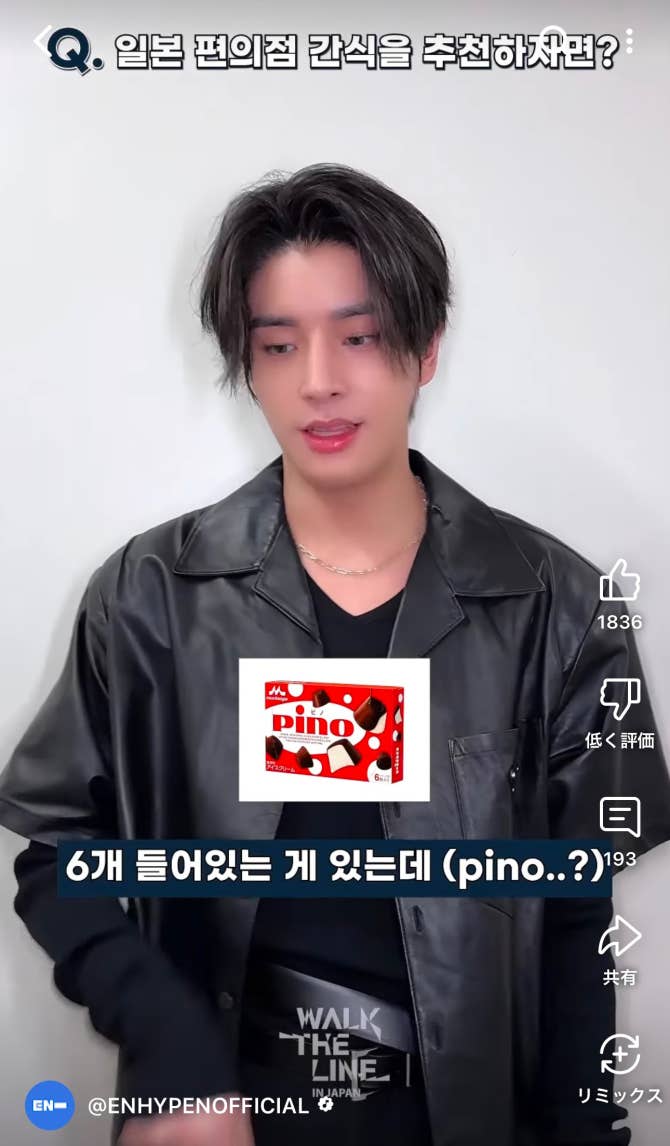Screen dimensions: 670x1146
Task: Dislike the video using 低く評価
Action: click(x=619, y=700)
